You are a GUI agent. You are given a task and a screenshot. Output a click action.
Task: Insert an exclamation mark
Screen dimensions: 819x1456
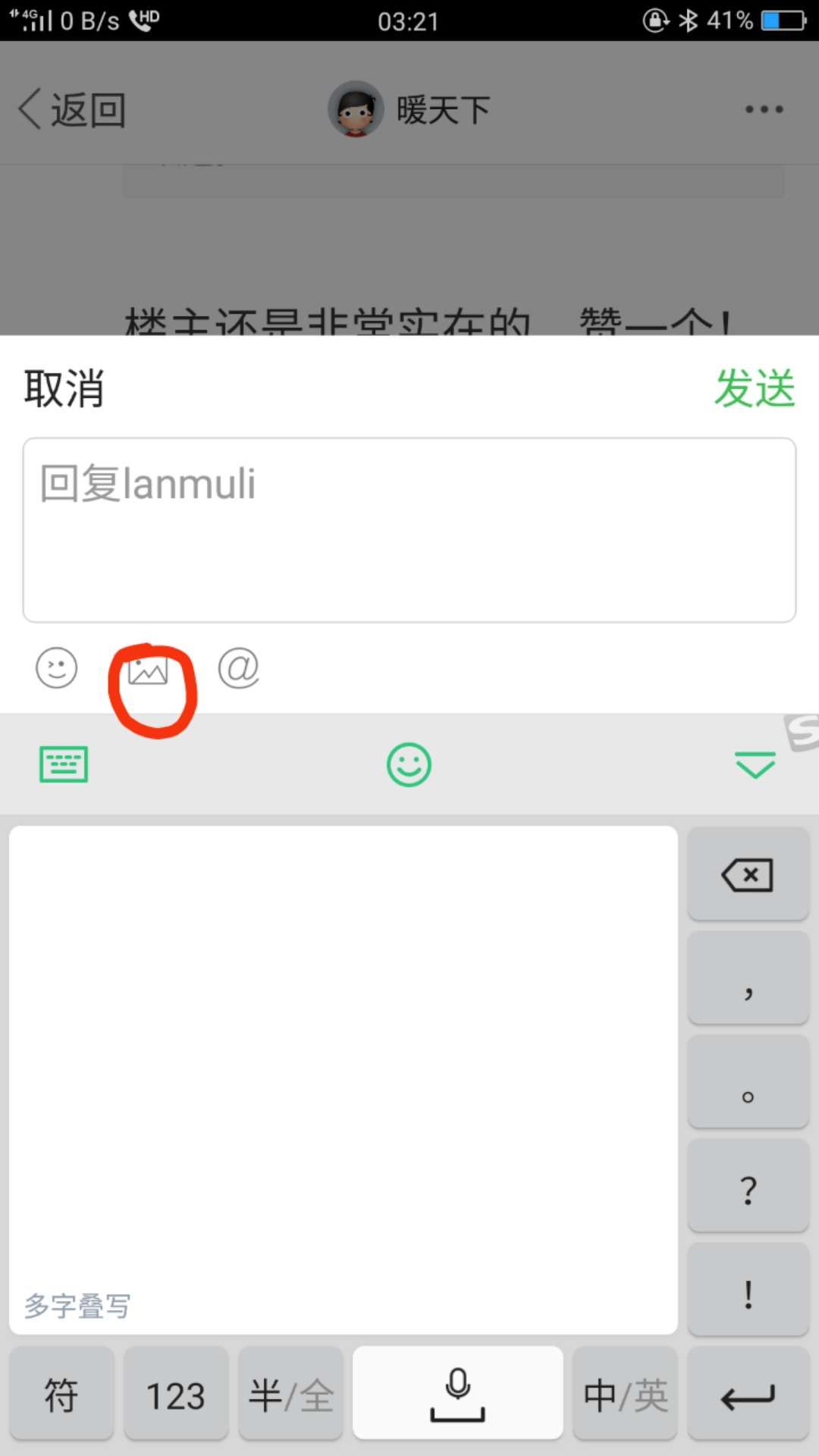click(748, 1289)
